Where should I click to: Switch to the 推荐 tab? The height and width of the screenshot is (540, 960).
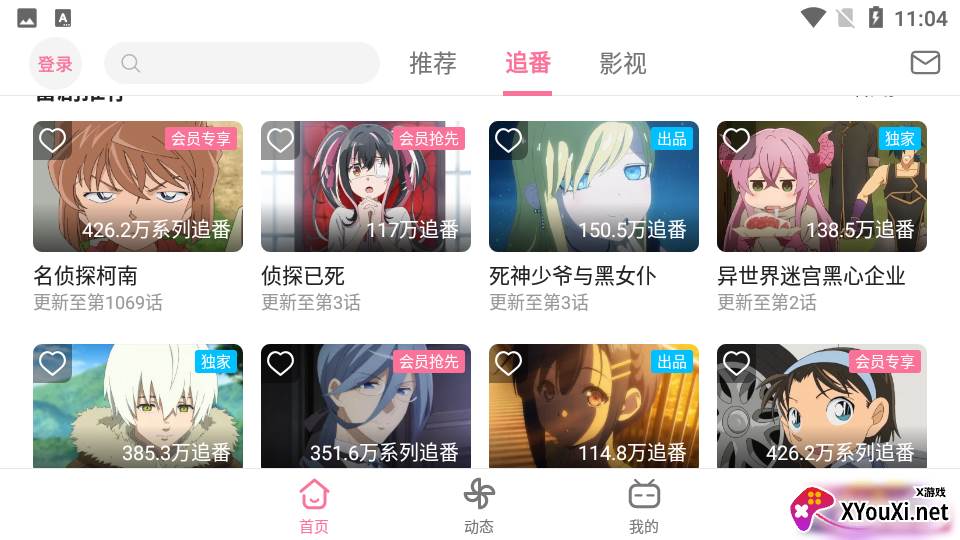tap(432, 64)
